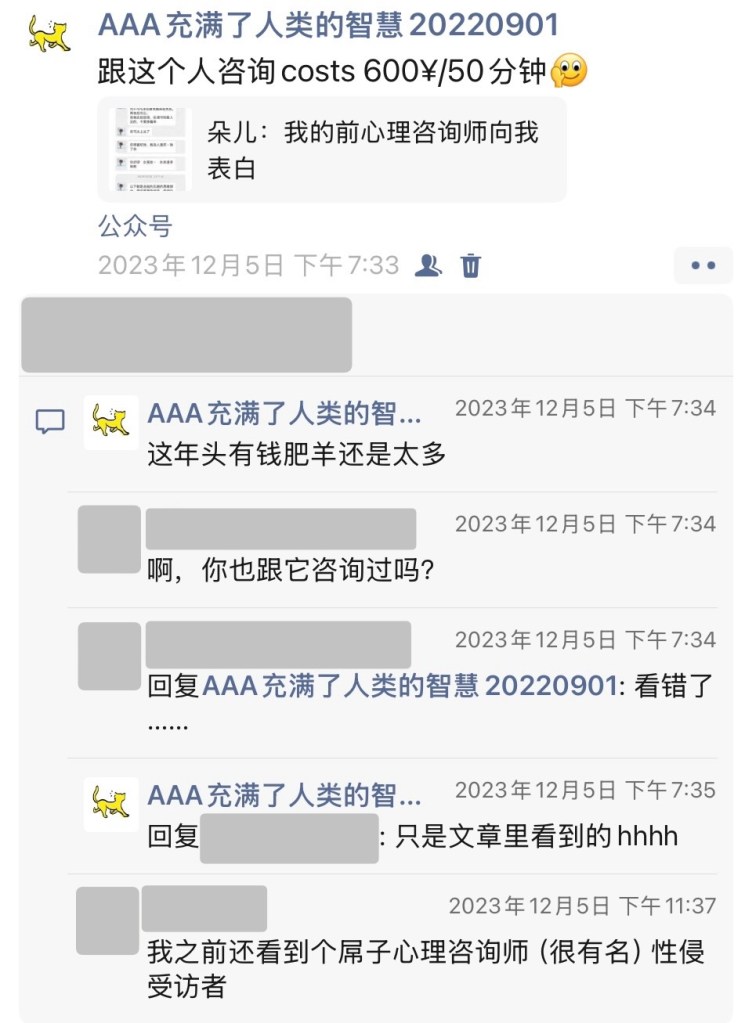Reply to comment 啊，你也跟它咨询过吗
Image resolution: width=745 pixels, height=1023 pixels.
290,571
